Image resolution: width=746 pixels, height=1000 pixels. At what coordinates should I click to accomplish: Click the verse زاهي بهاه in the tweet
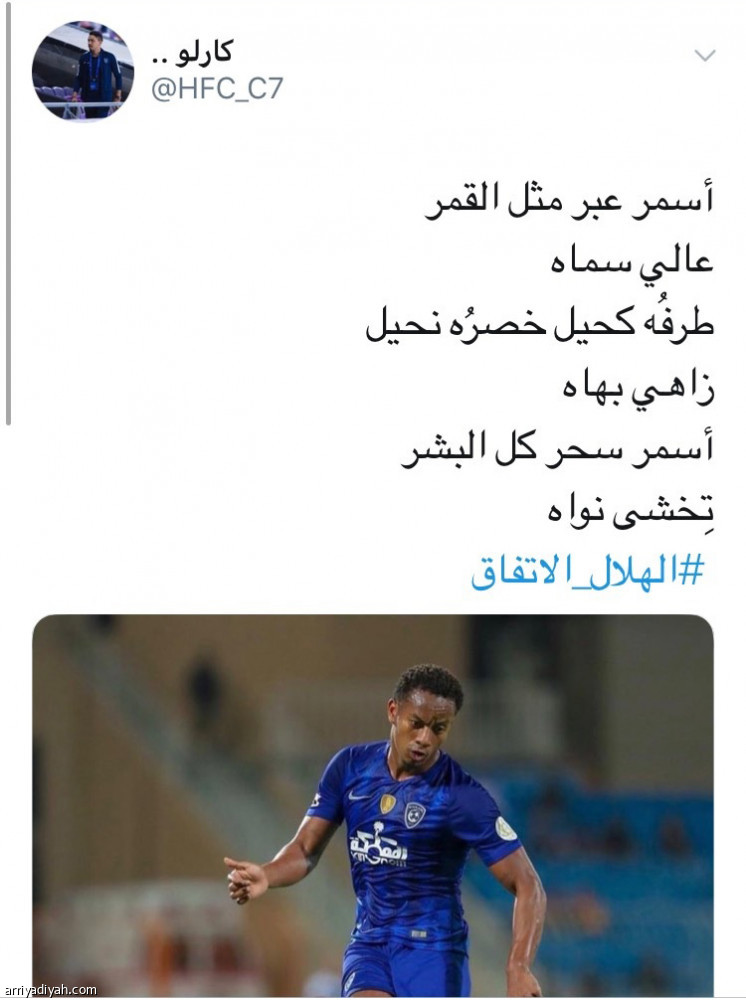coord(627,387)
